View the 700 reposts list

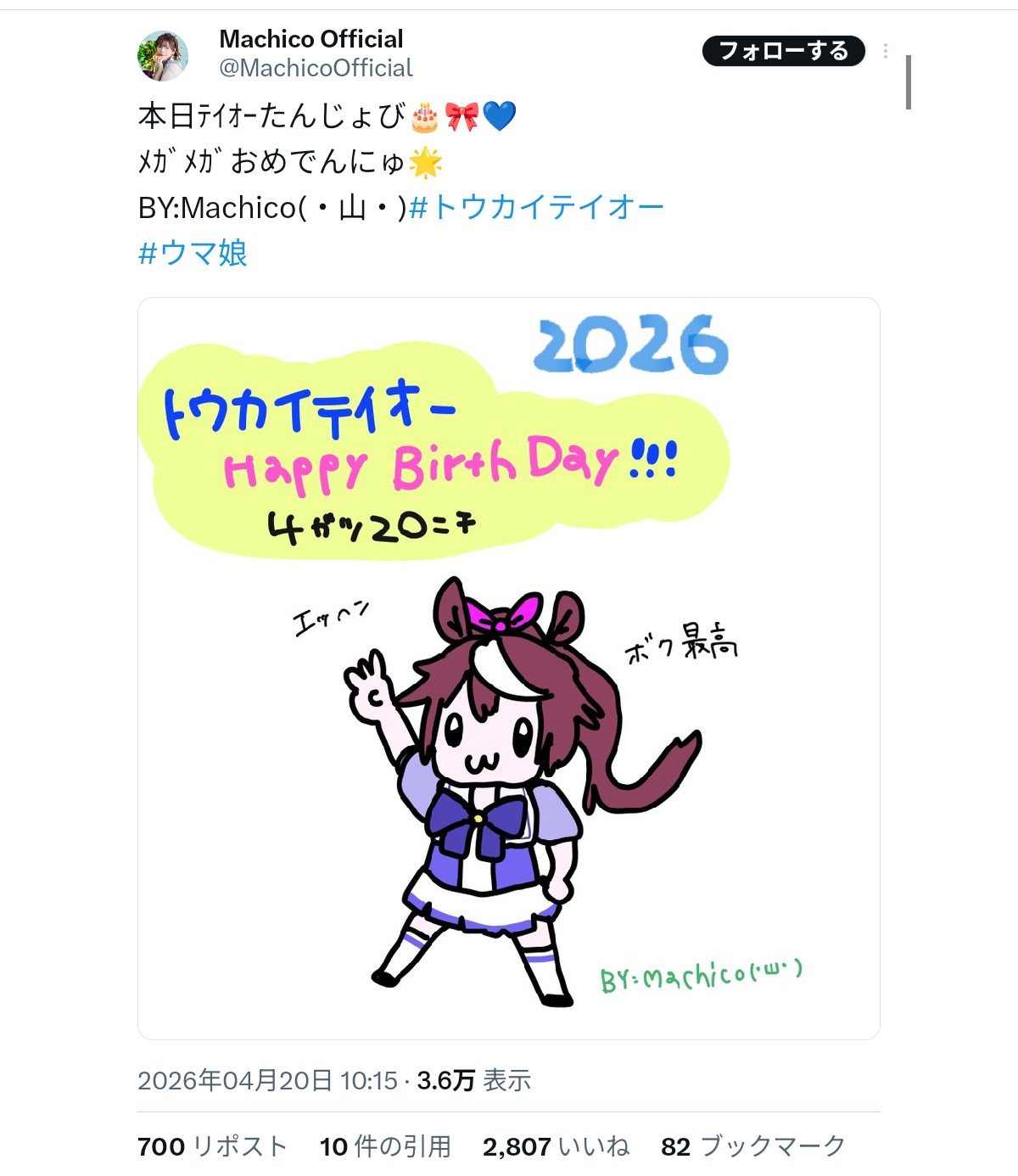(x=212, y=1146)
